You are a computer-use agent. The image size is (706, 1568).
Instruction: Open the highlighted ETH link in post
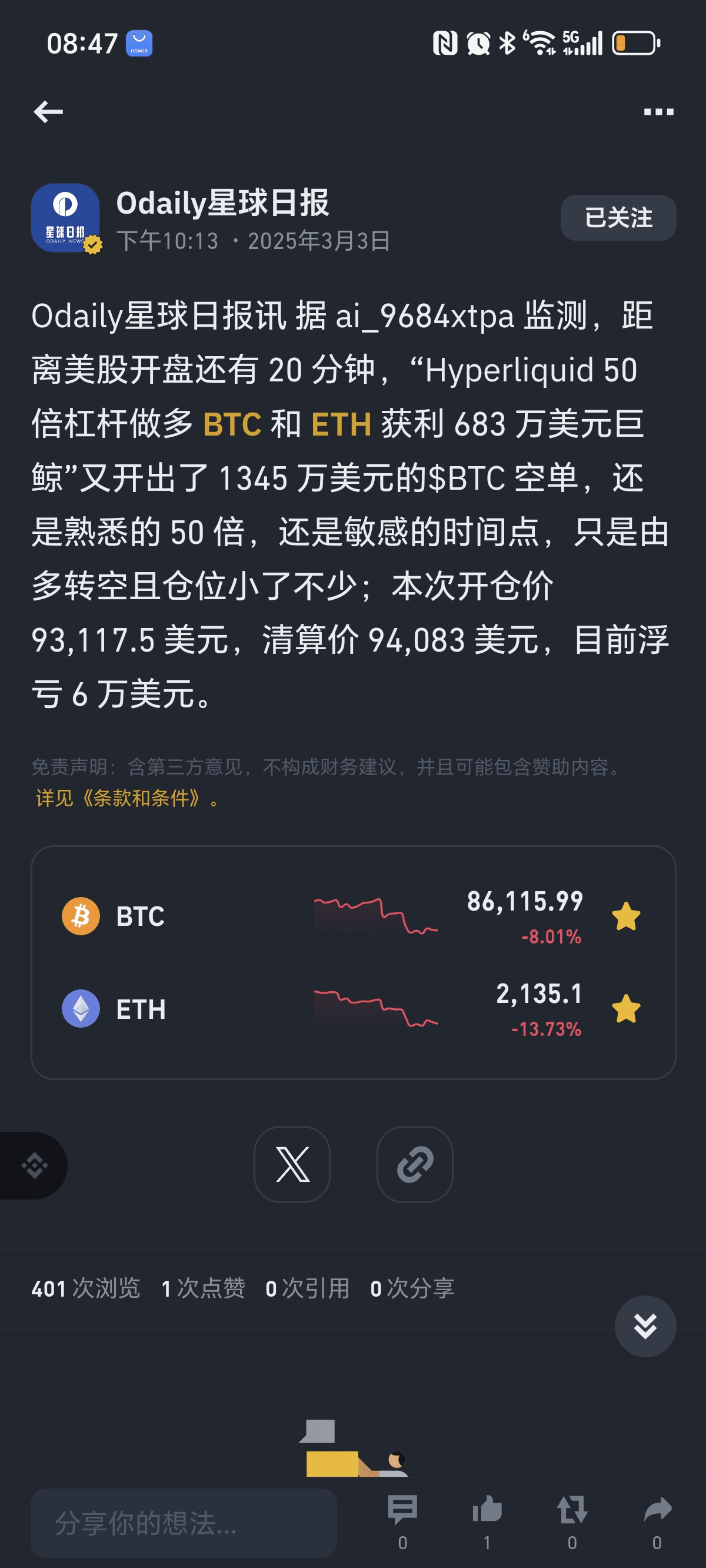click(341, 424)
